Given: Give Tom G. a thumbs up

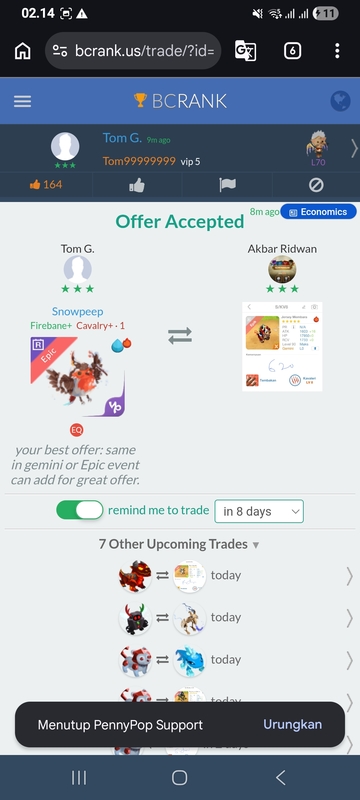Looking at the screenshot, I should point(136,185).
